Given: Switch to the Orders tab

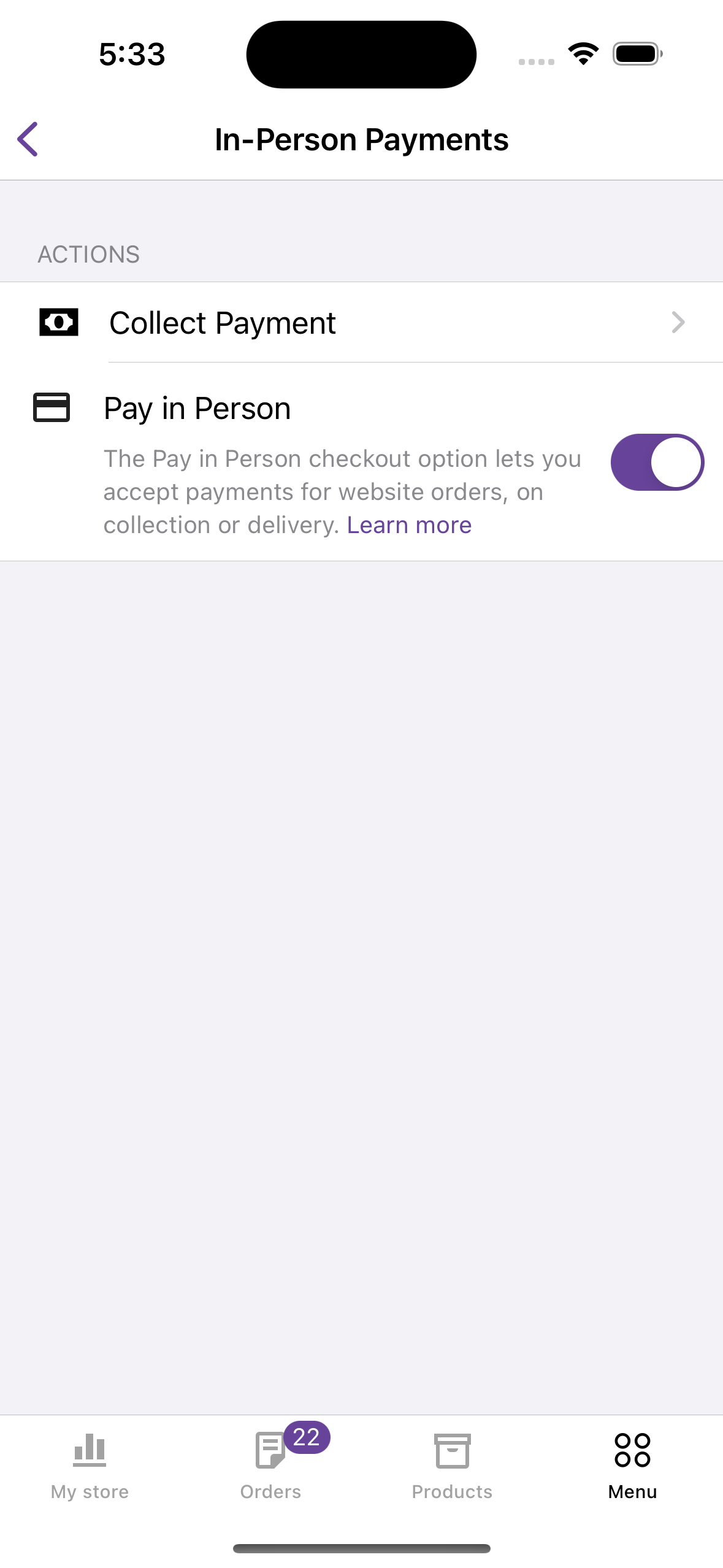Looking at the screenshot, I should click(x=271, y=1465).
